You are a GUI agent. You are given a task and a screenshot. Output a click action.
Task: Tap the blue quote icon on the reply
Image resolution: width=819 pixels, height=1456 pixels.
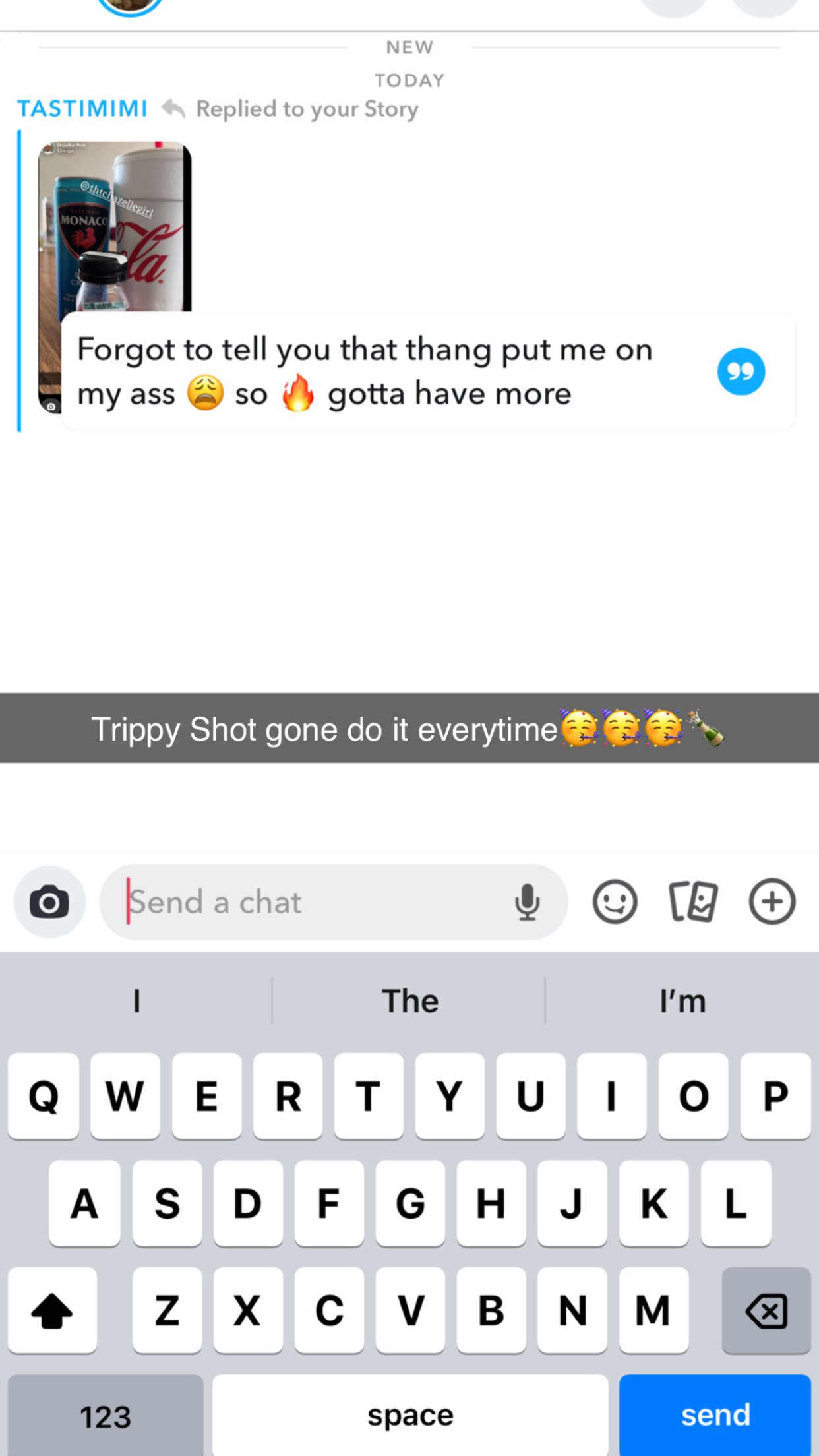[741, 372]
